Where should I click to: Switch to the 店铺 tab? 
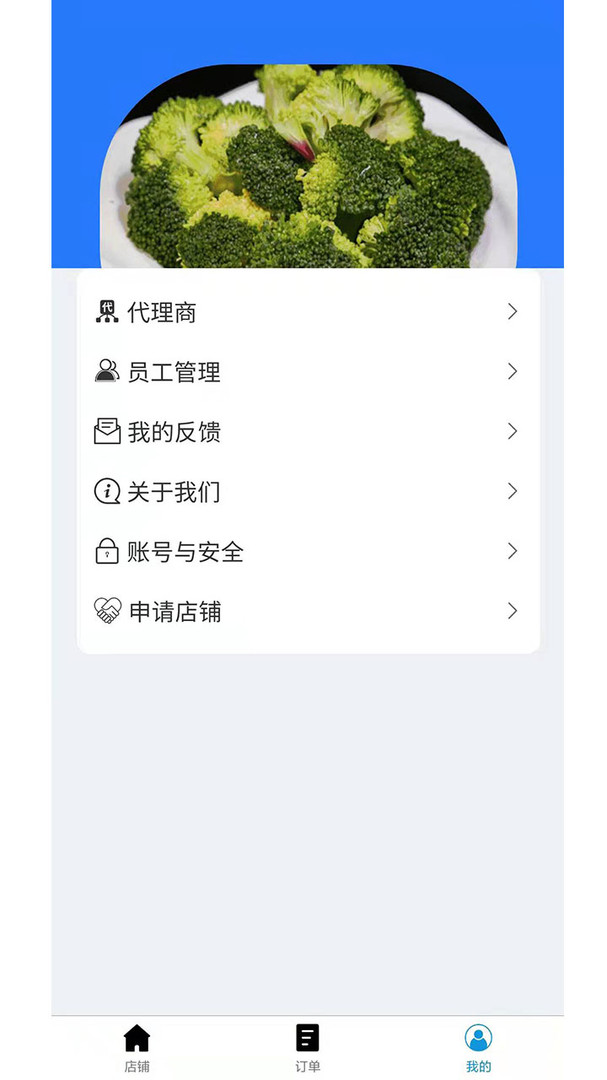click(x=137, y=1047)
